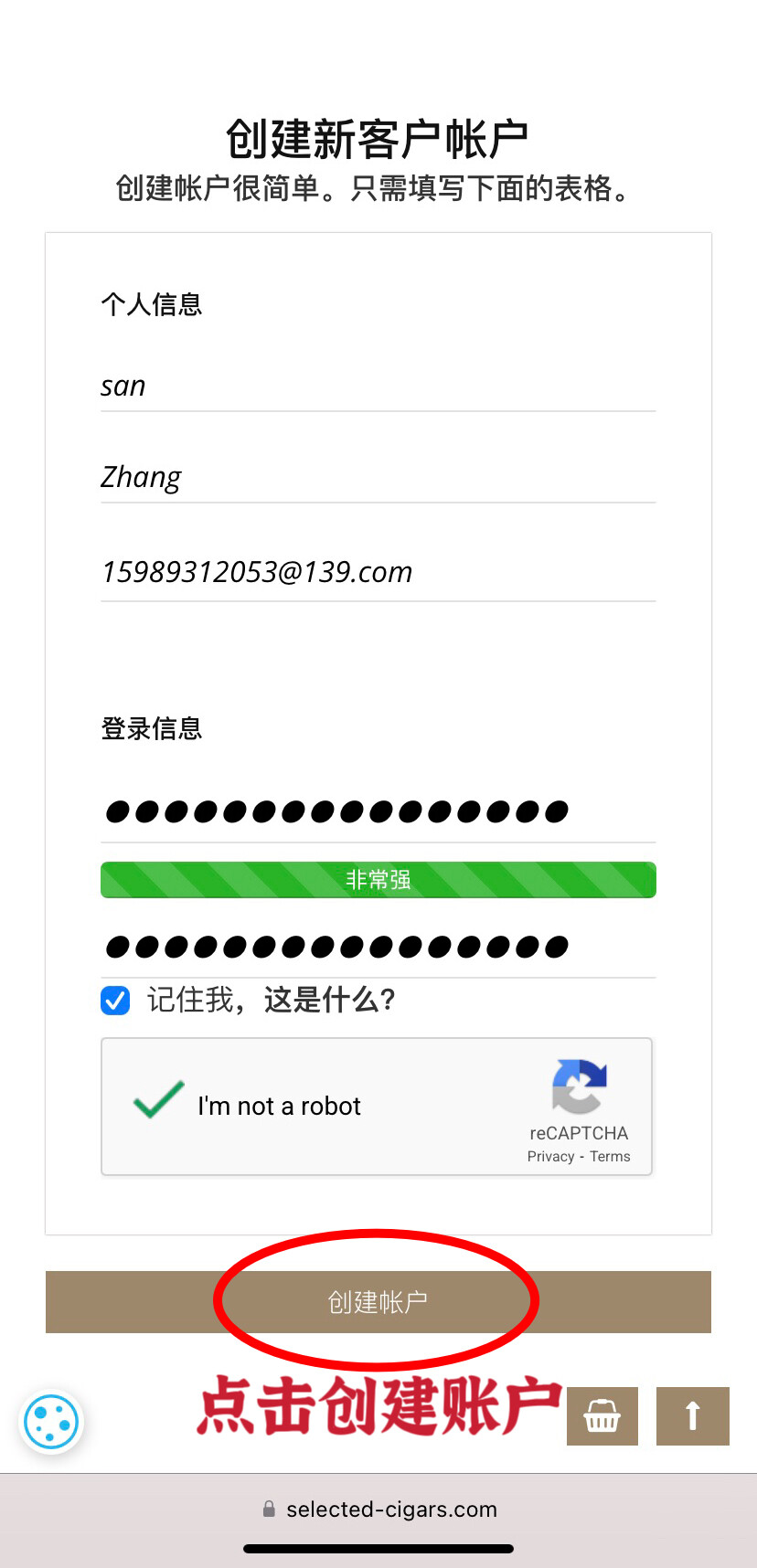Uncheck the 记住我 checkbox
Screen dimensions: 757x1568
pyautogui.click(x=115, y=1001)
